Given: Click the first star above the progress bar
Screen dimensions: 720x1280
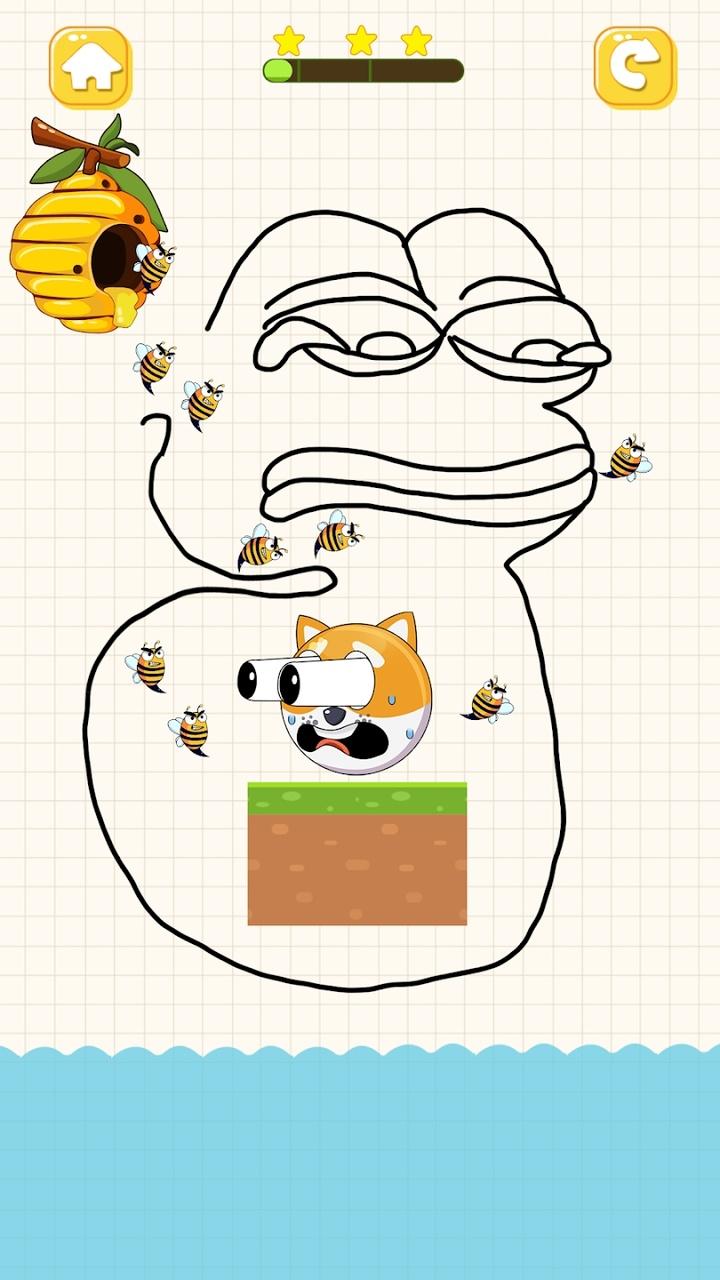Looking at the screenshot, I should tap(287, 42).
